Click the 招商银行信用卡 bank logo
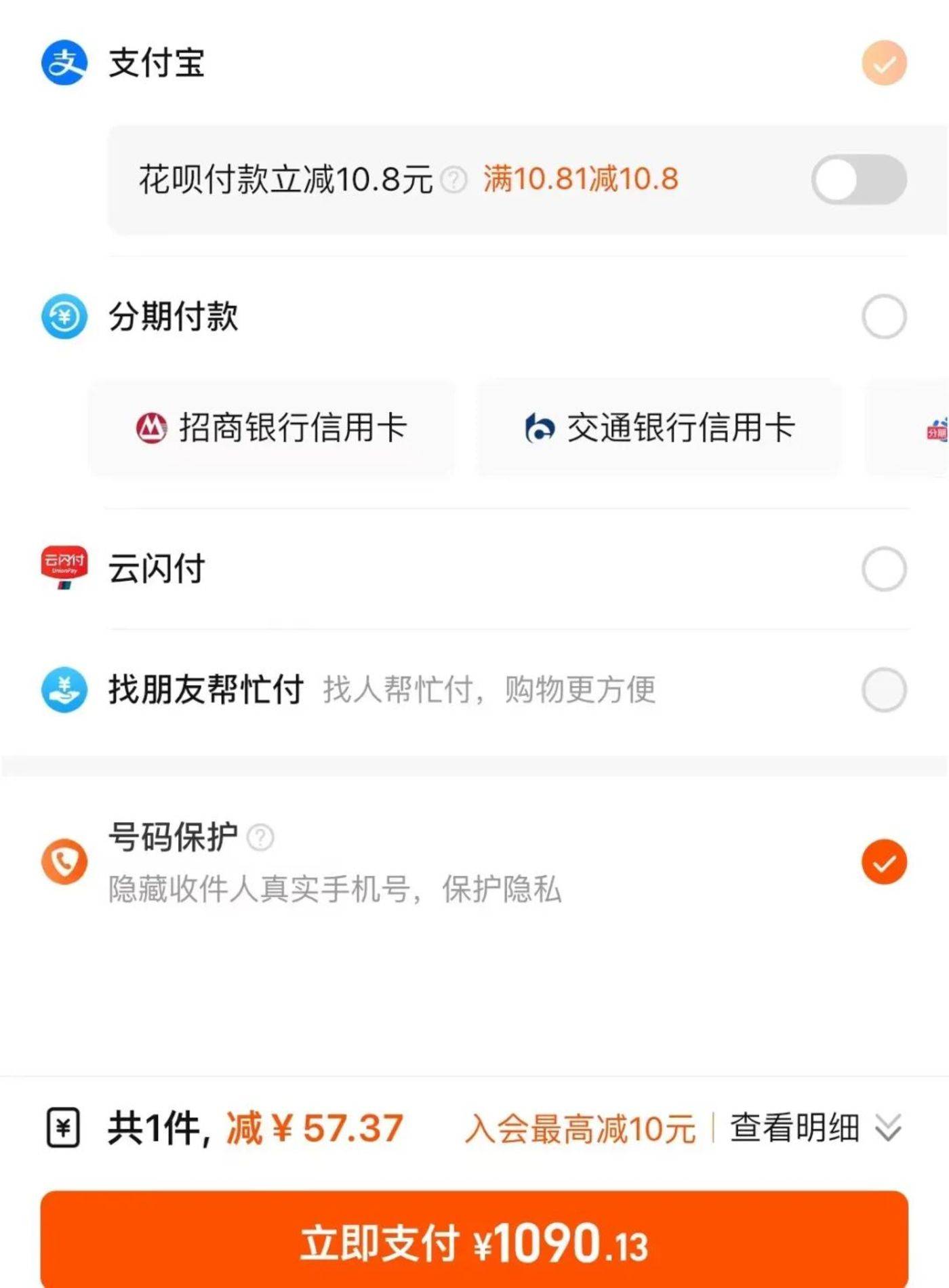Viewport: 949px width, 1288px height. [150, 427]
